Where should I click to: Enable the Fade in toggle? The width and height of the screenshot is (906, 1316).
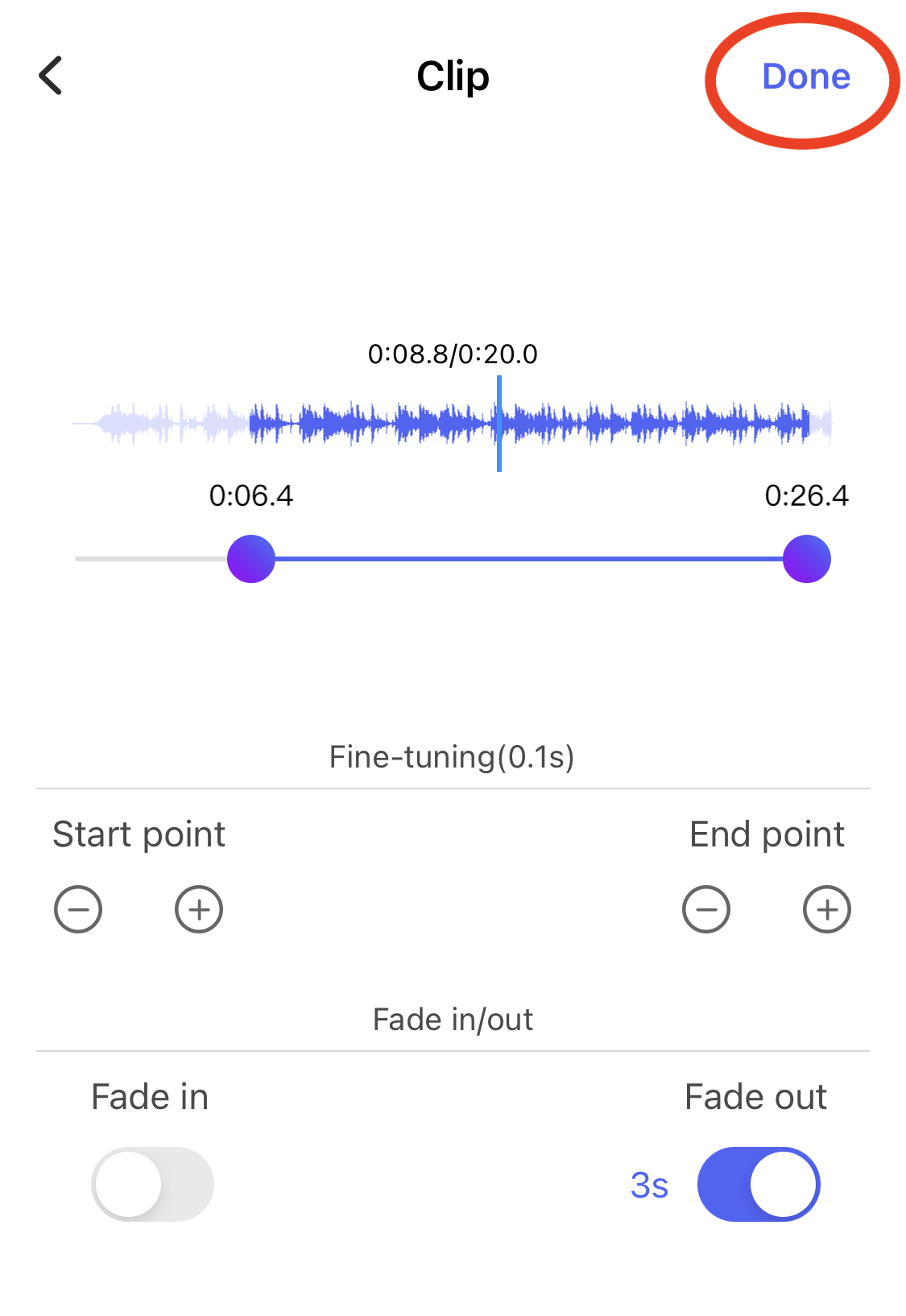point(151,1184)
